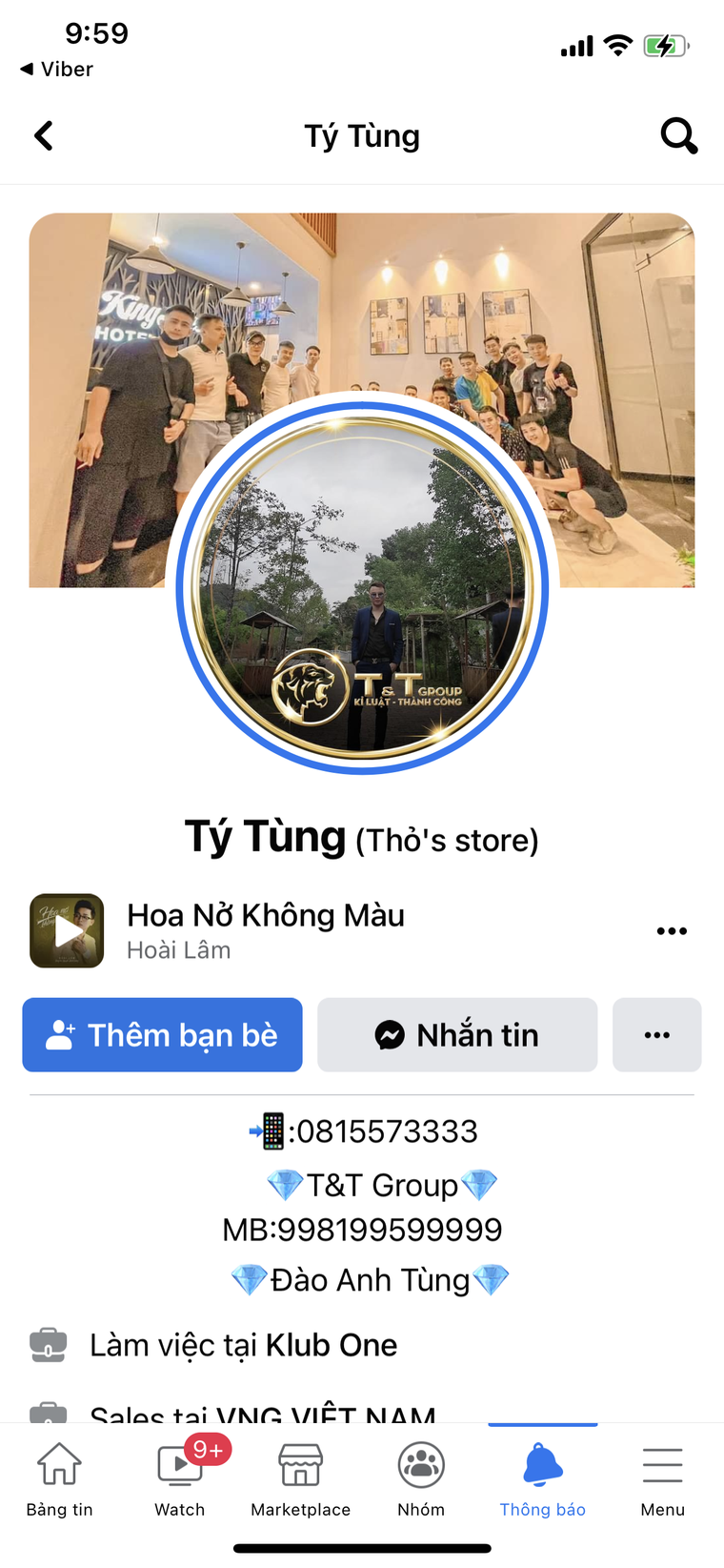Return to Viber via status bar link
Viewport: 724px width, 1568px height.
tap(54, 69)
